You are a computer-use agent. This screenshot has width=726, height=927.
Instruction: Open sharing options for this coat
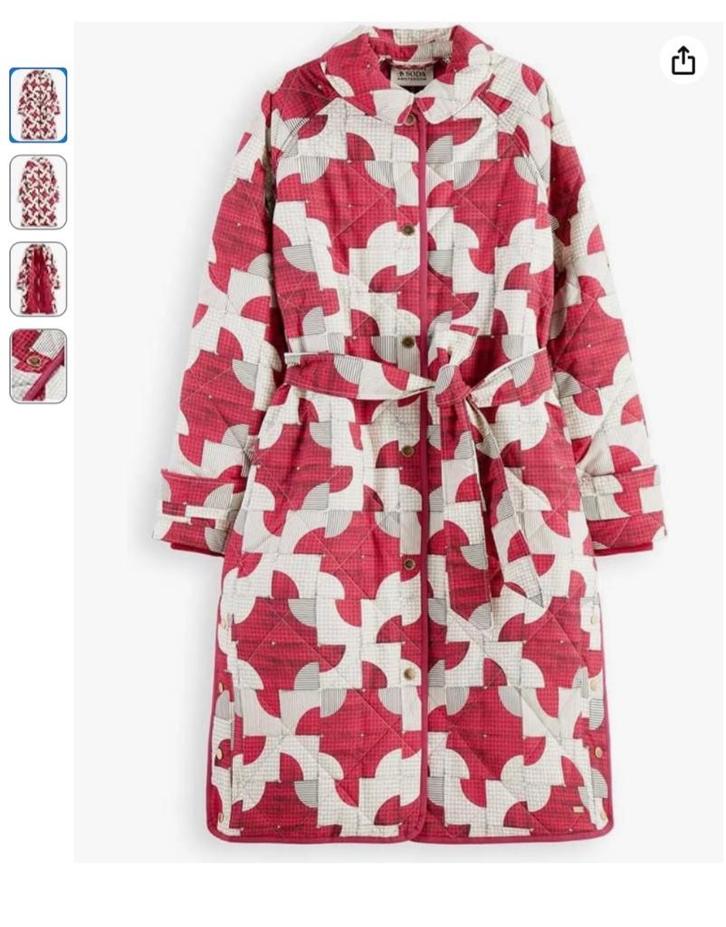[x=684, y=61]
